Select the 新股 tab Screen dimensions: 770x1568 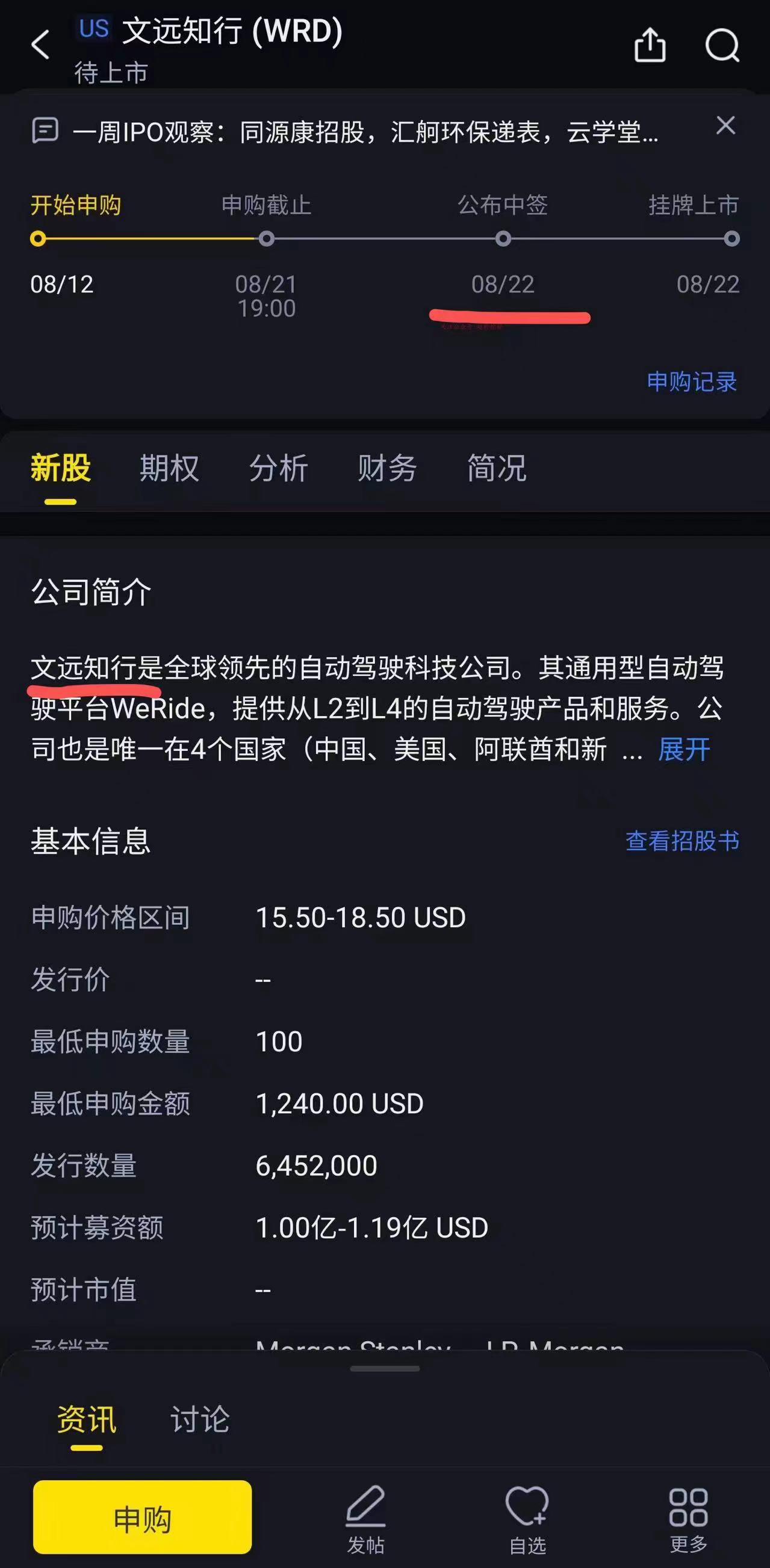click(60, 468)
